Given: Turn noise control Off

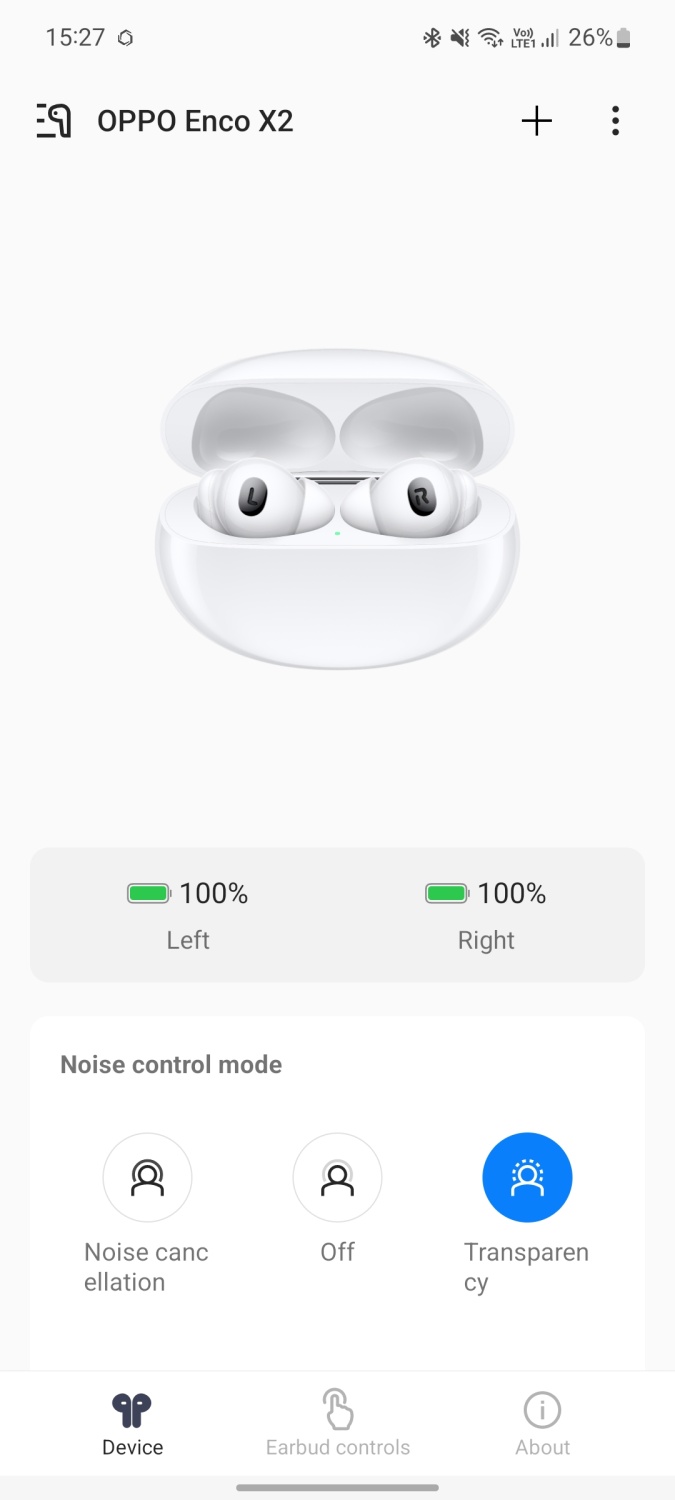Looking at the screenshot, I should pyautogui.click(x=337, y=1178).
